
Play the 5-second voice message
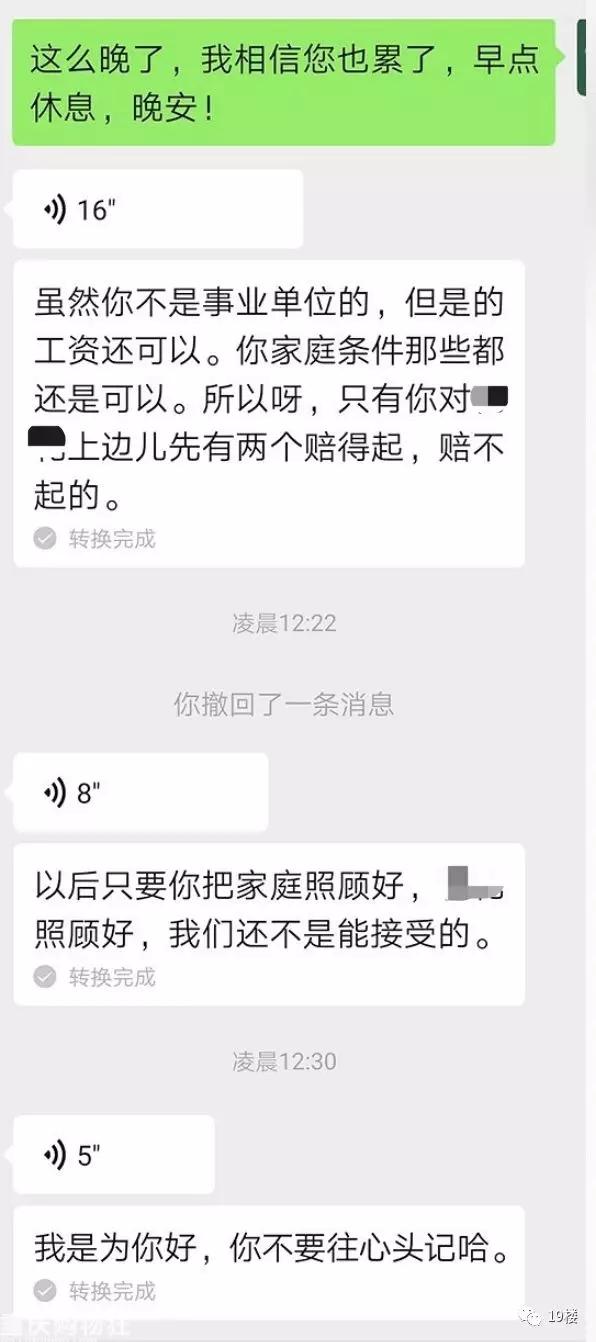tap(113, 1155)
